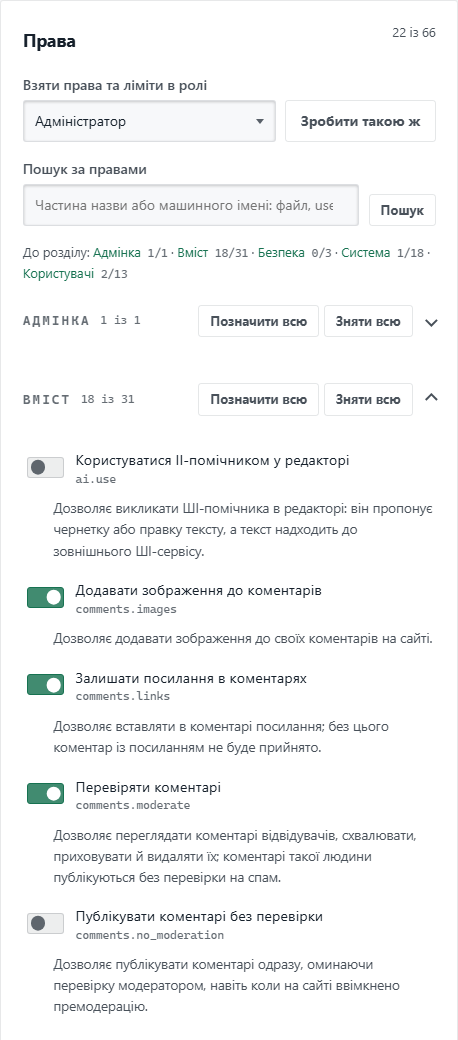Jump to the Адмінка section link
The width and height of the screenshot is (458, 1040).
117,253
